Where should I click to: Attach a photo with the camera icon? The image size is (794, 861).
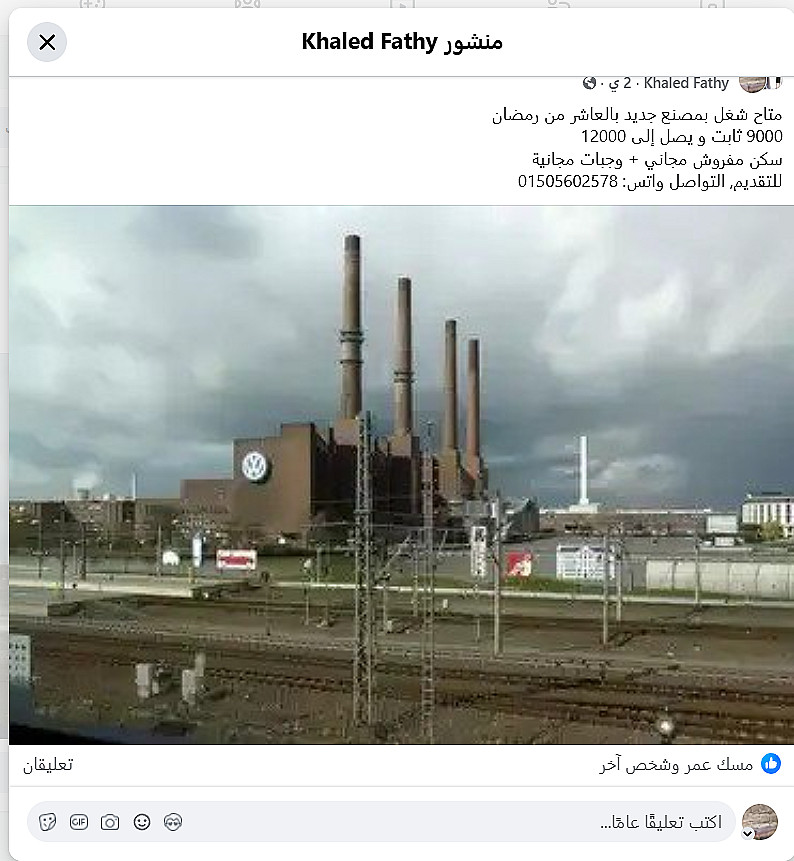tap(110, 822)
